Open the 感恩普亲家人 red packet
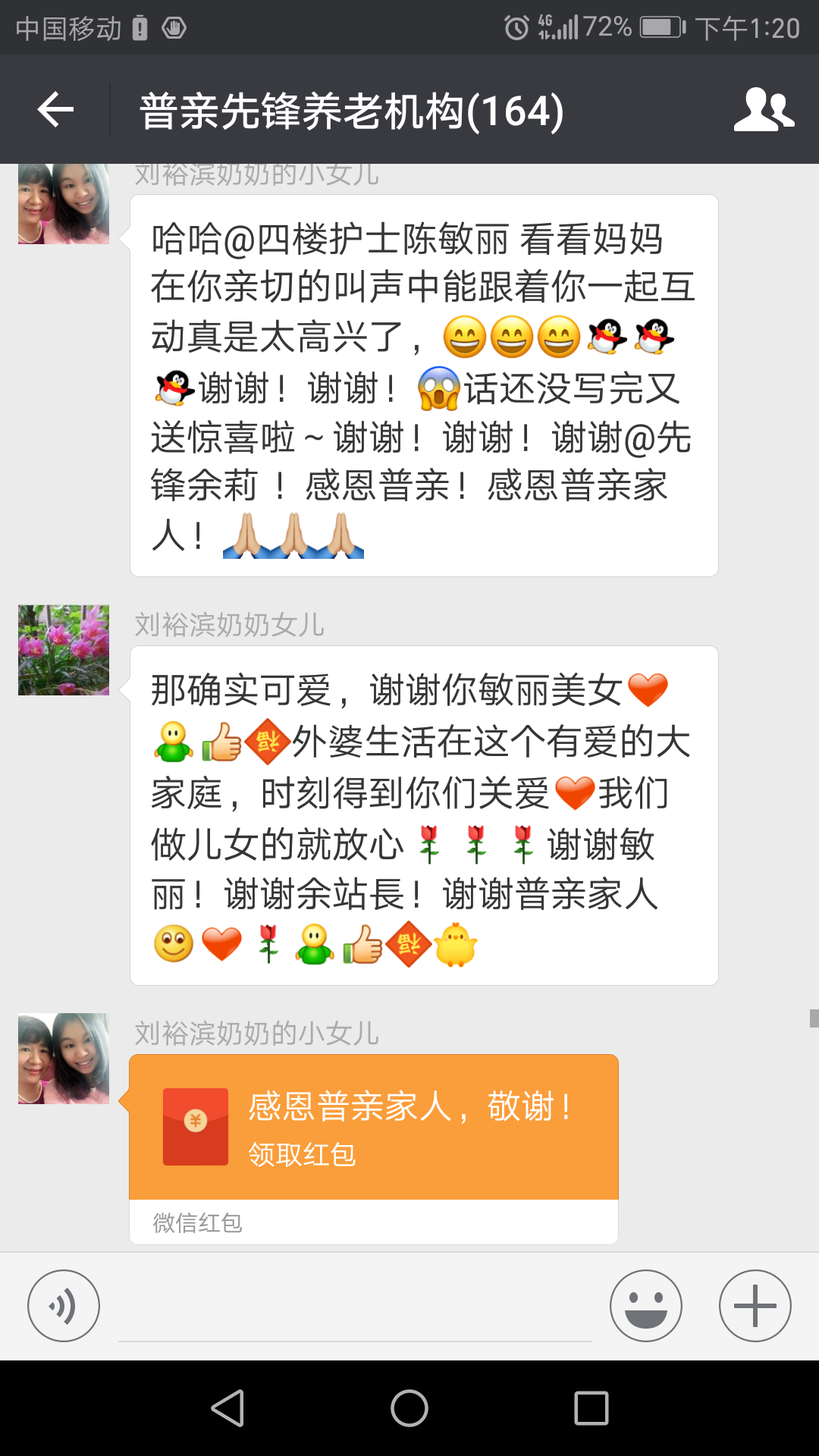 pos(373,1127)
